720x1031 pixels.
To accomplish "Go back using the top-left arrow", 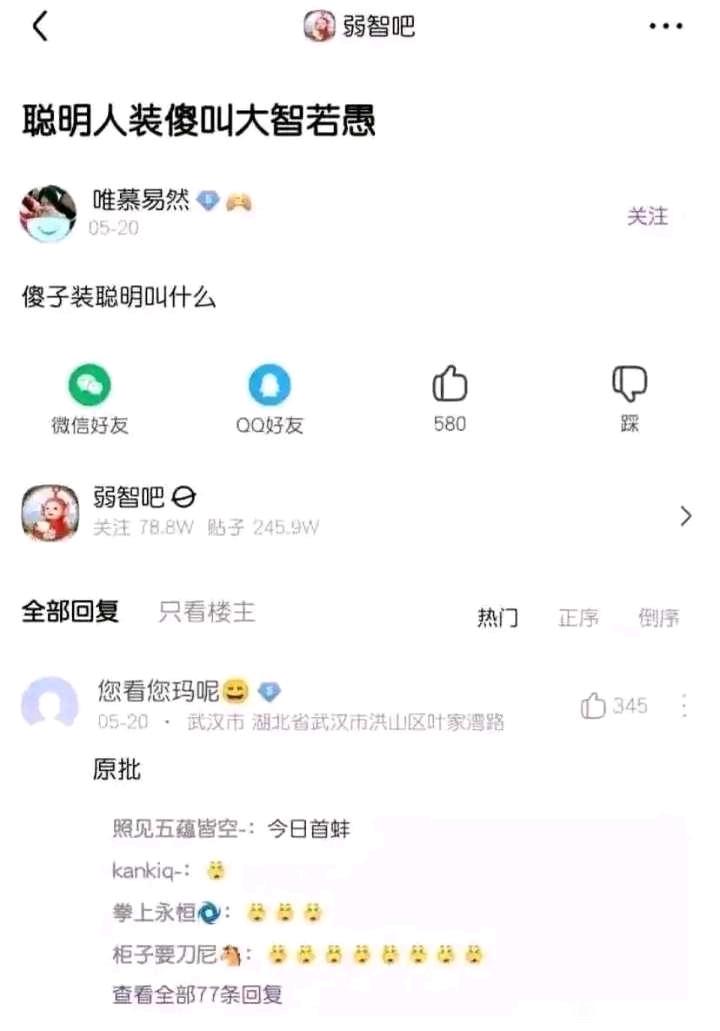I will click(40, 27).
